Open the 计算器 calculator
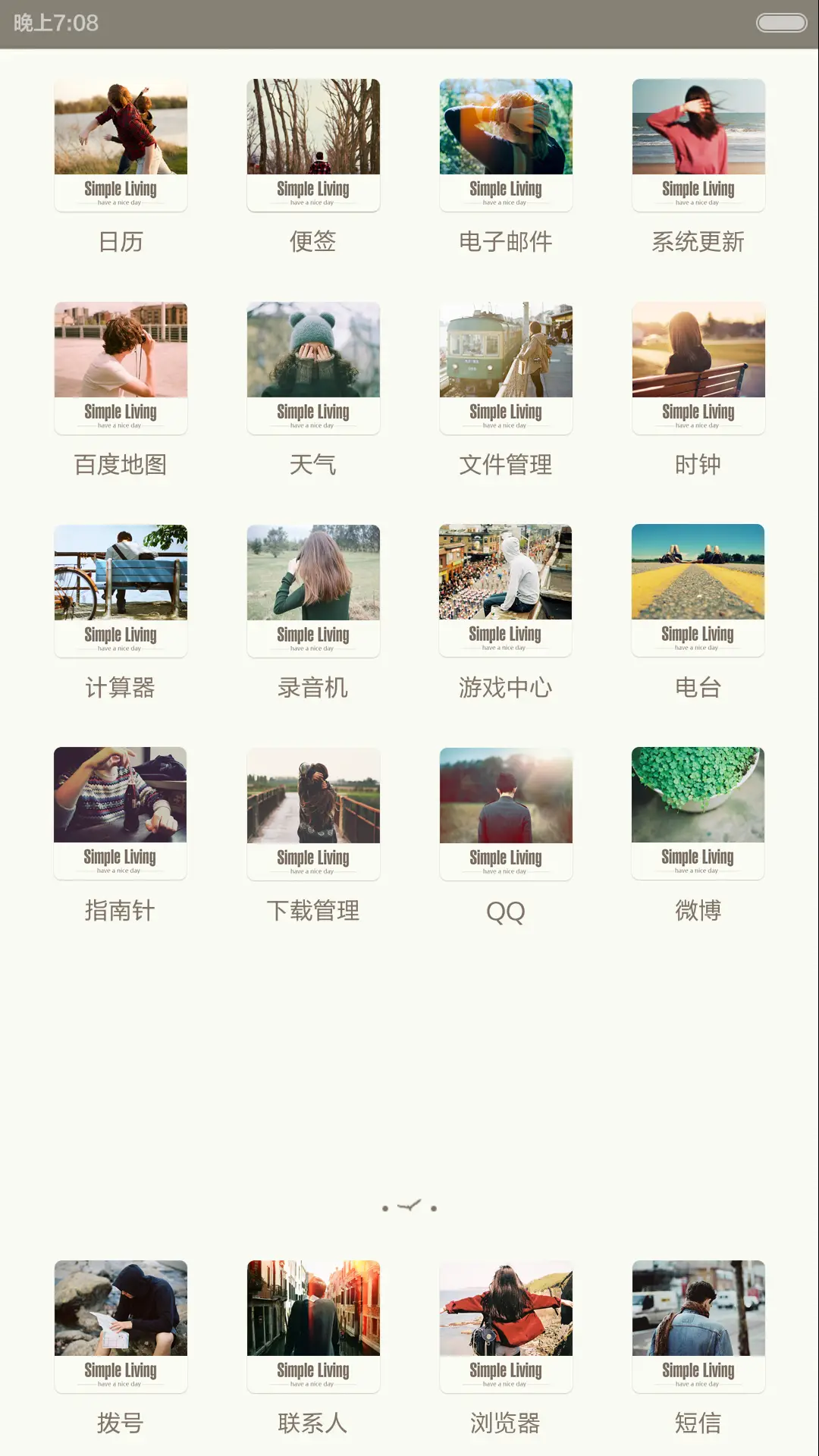The image size is (819, 1456). [x=119, y=590]
